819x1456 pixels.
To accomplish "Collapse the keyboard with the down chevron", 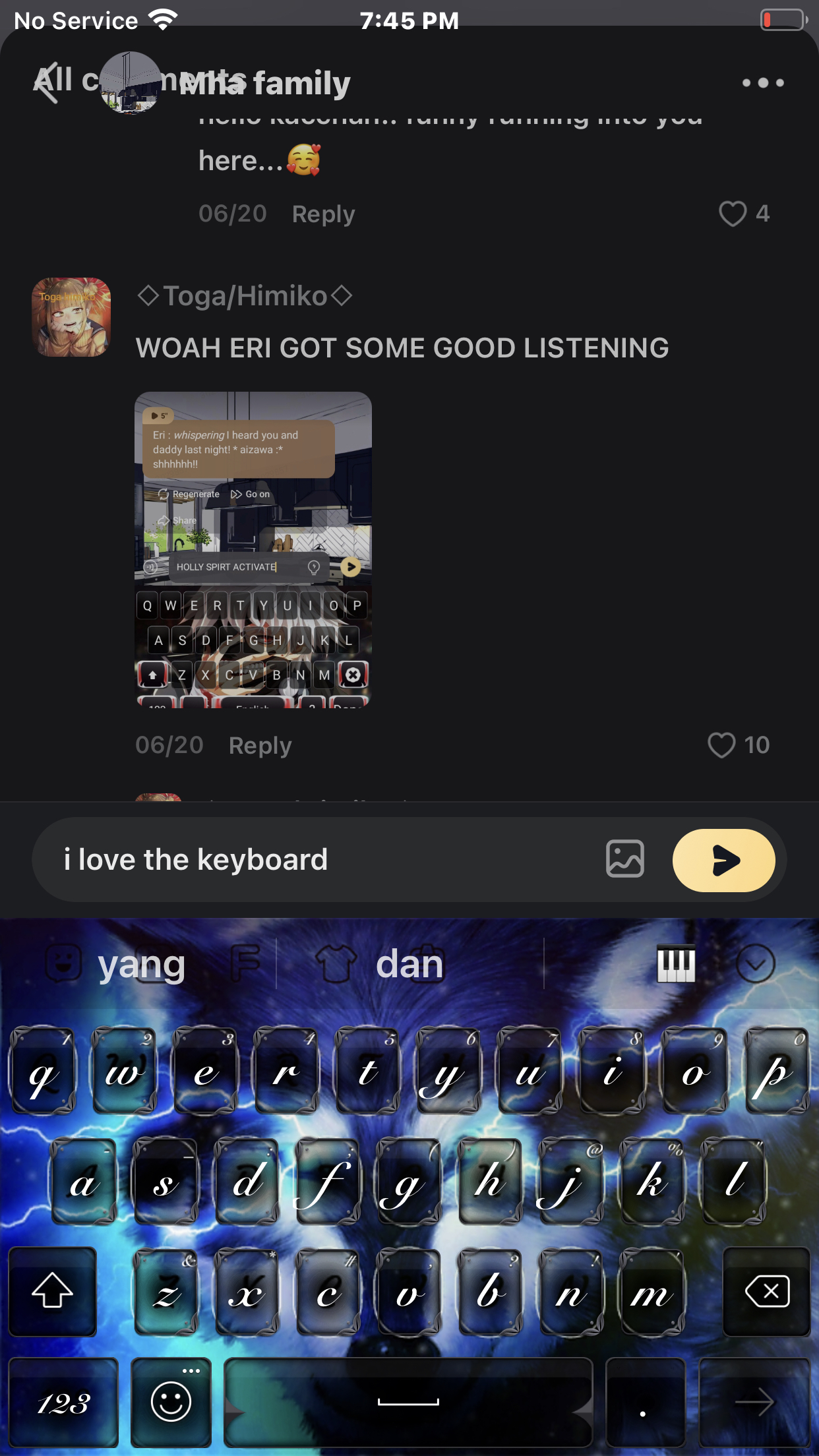I will click(x=755, y=964).
